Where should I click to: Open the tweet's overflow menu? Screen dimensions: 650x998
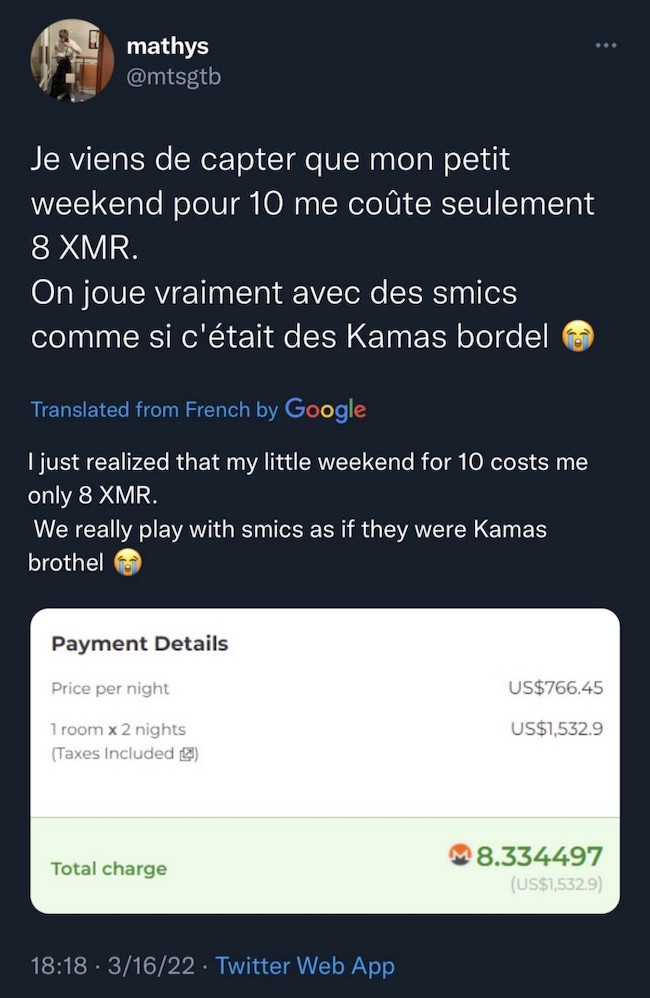click(606, 46)
